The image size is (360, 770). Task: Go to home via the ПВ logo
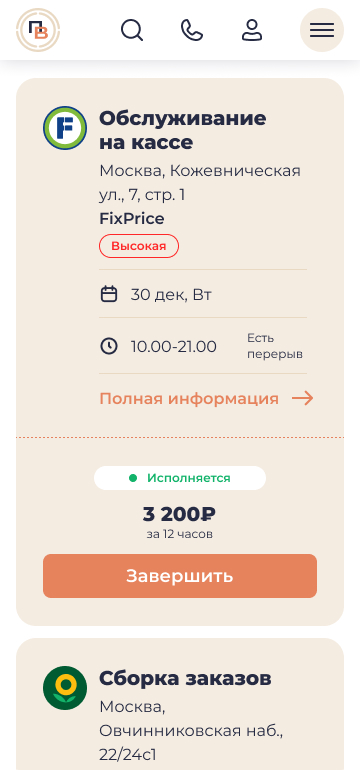click(38, 30)
